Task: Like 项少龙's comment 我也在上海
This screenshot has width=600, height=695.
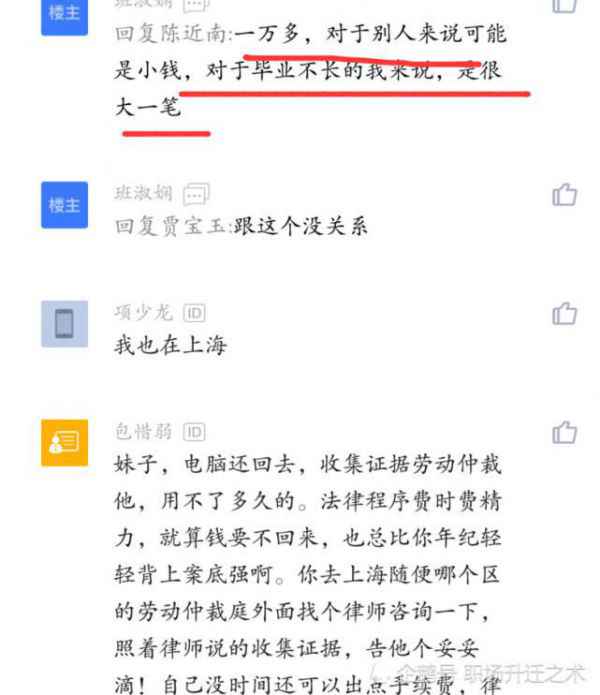Action: [x=565, y=314]
